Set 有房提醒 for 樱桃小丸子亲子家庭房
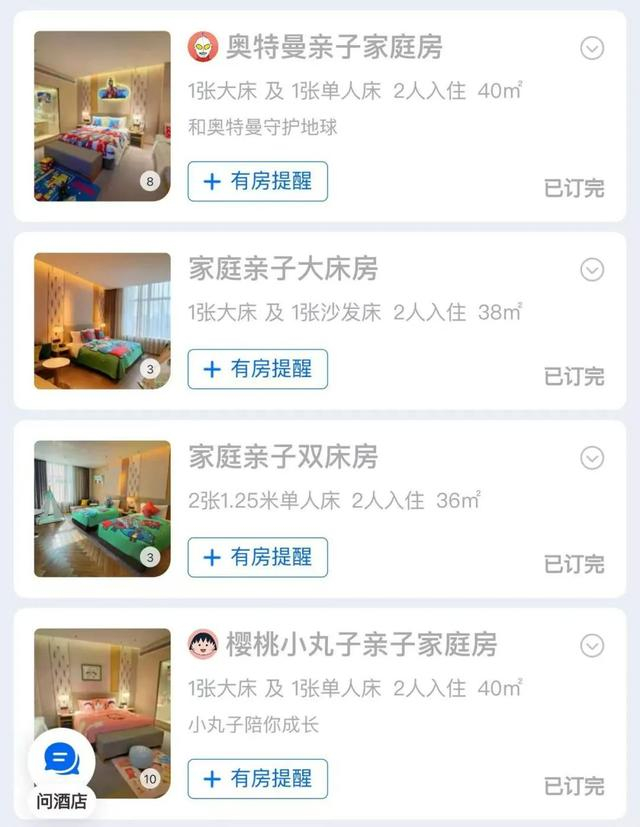The image size is (640, 827). coord(257,778)
